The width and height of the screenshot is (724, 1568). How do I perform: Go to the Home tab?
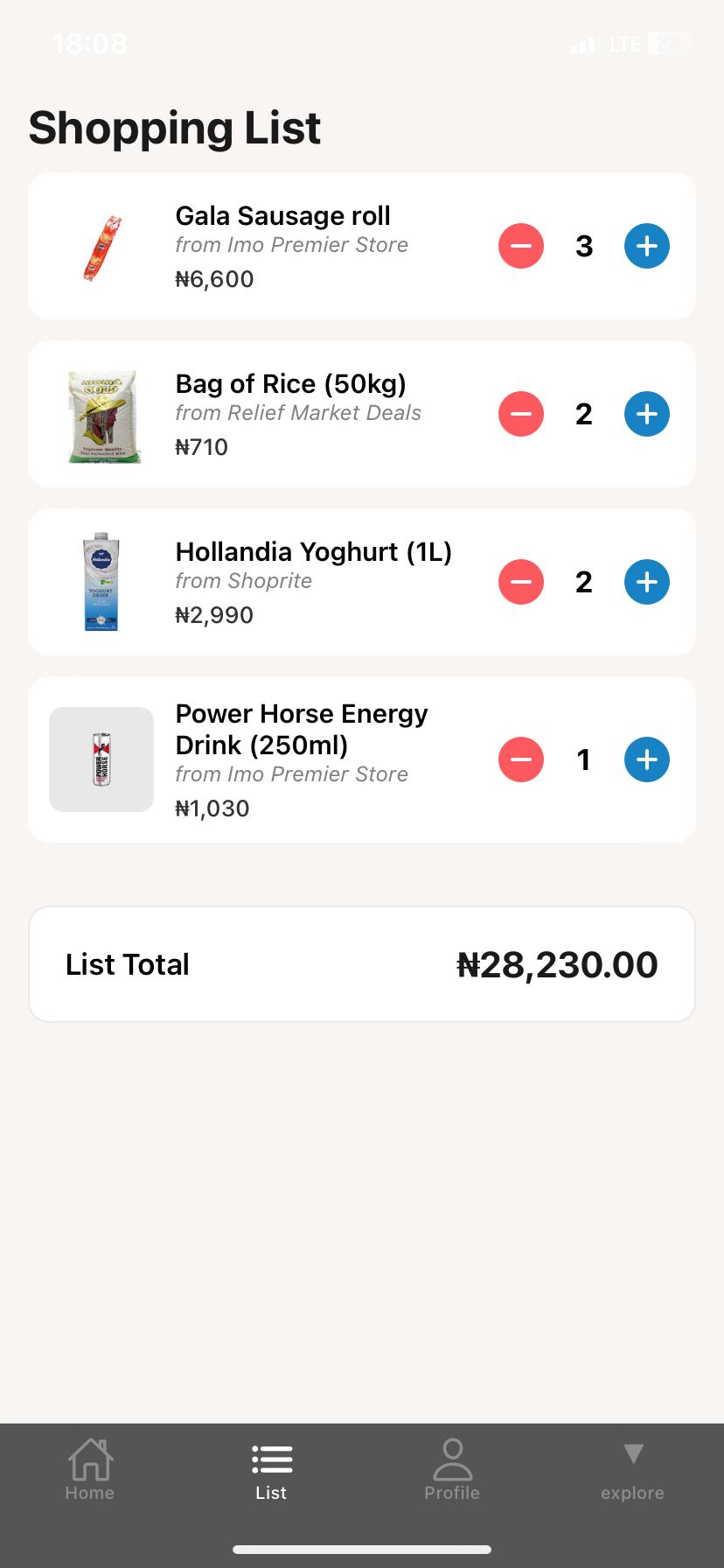[x=90, y=1470]
